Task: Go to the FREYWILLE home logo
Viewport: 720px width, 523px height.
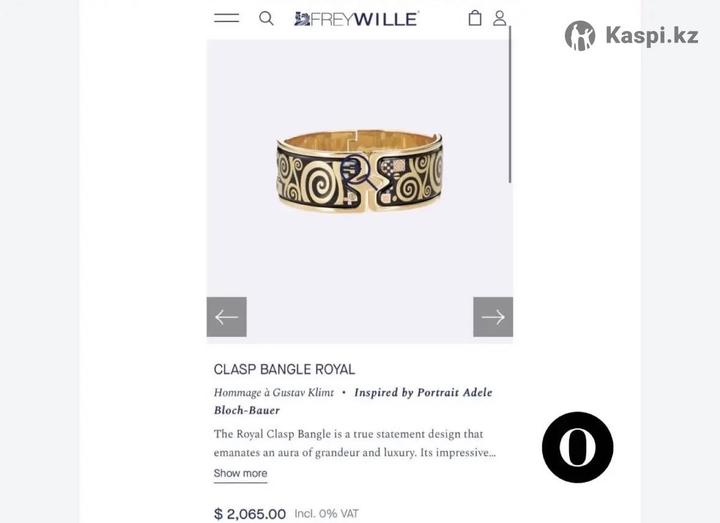Action: click(x=357, y=18)
